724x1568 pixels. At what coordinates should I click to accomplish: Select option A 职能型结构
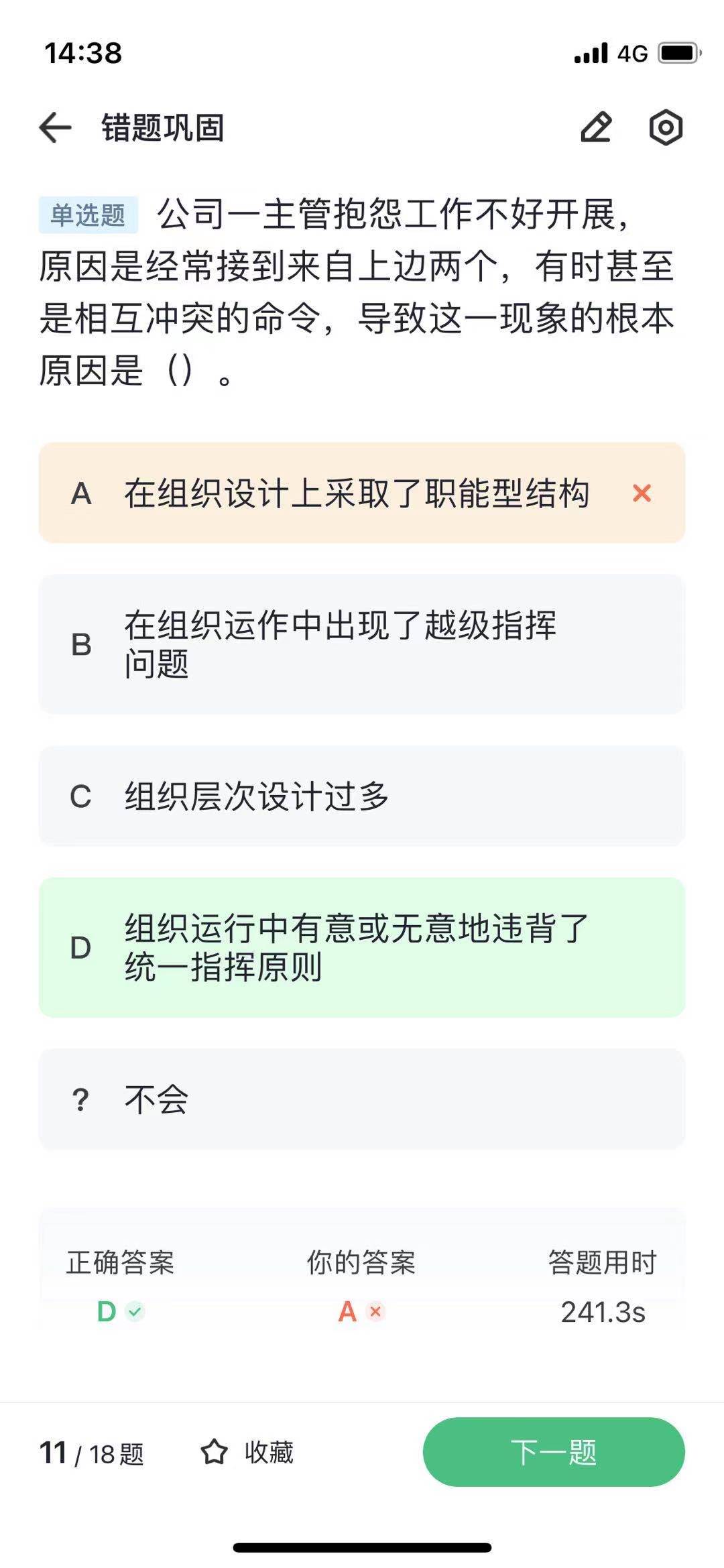pyautogui.click(x=362, y=493)
